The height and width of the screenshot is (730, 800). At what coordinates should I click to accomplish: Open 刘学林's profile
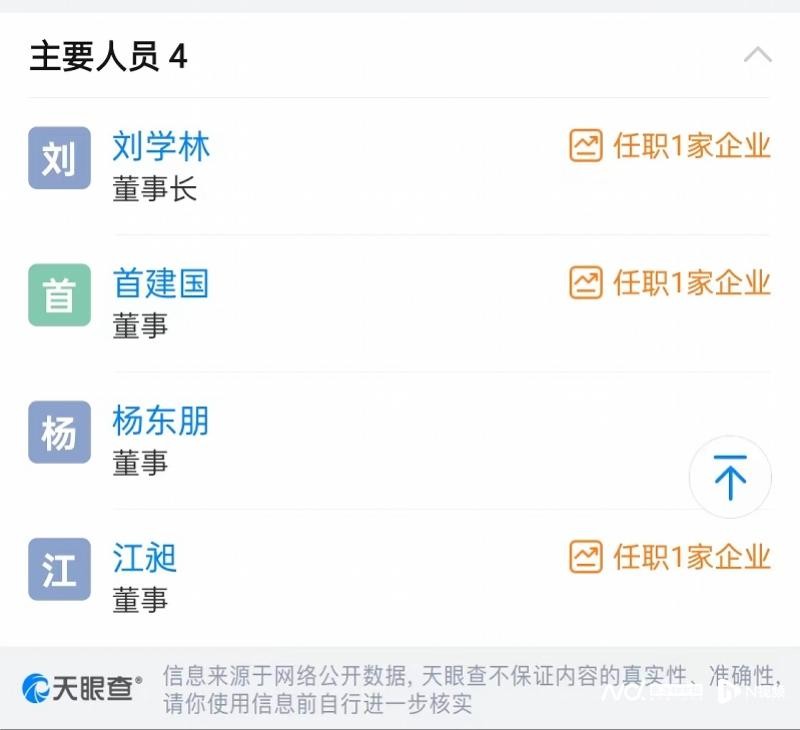tap(161, 147)
